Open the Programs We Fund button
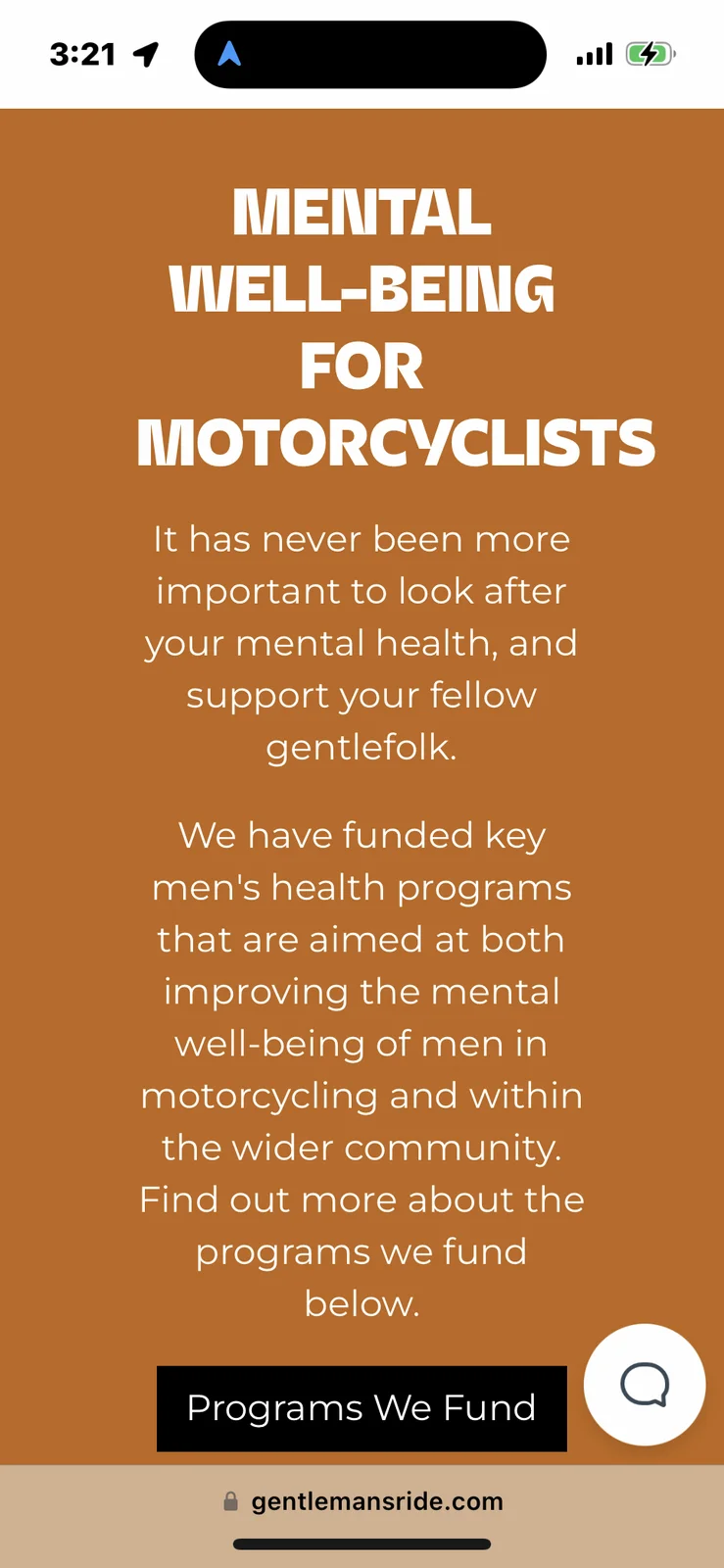Image resolution: width=724 pixels, height=1568 pixels. 362,1408
